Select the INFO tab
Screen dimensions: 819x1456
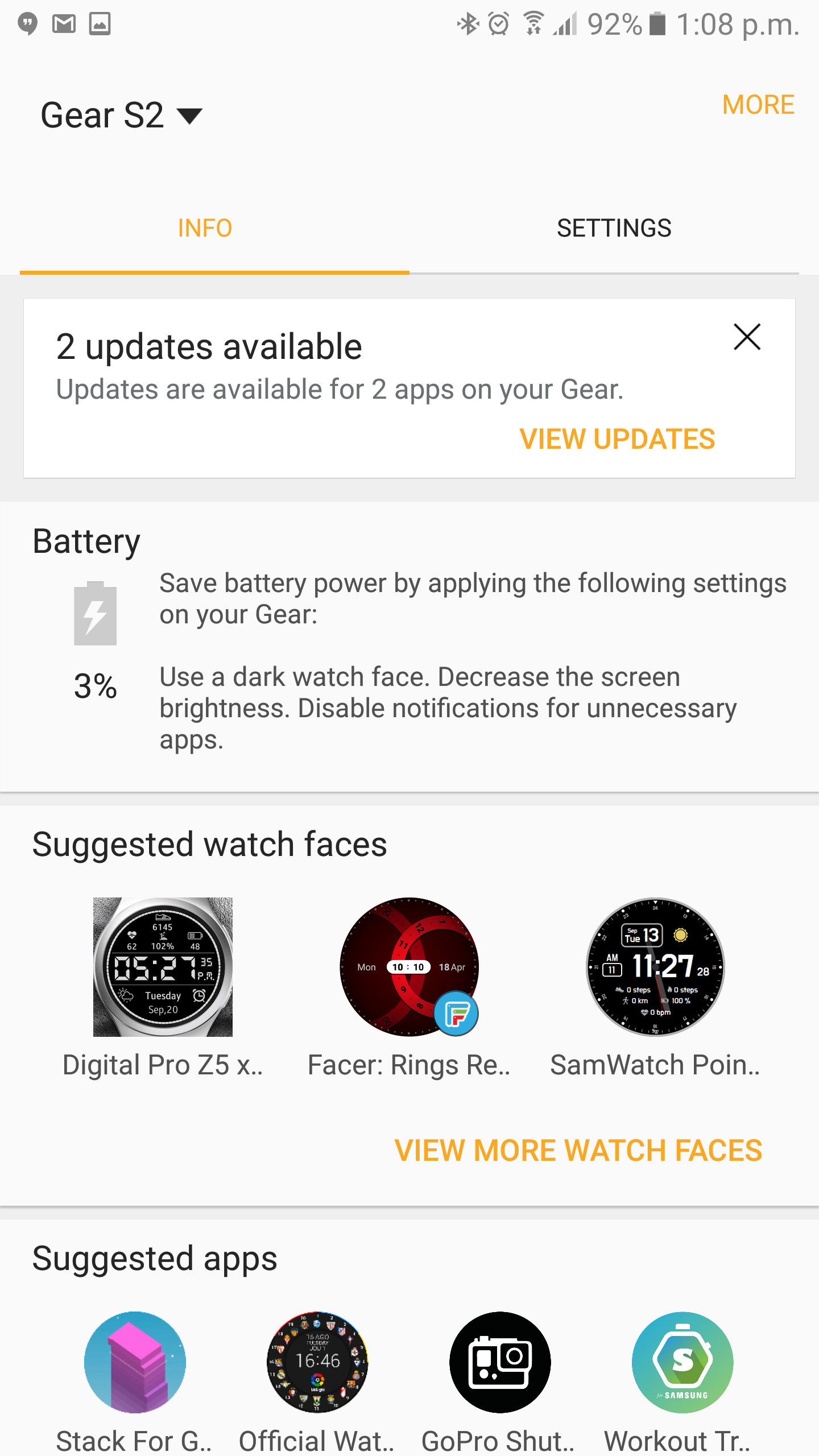205,229
